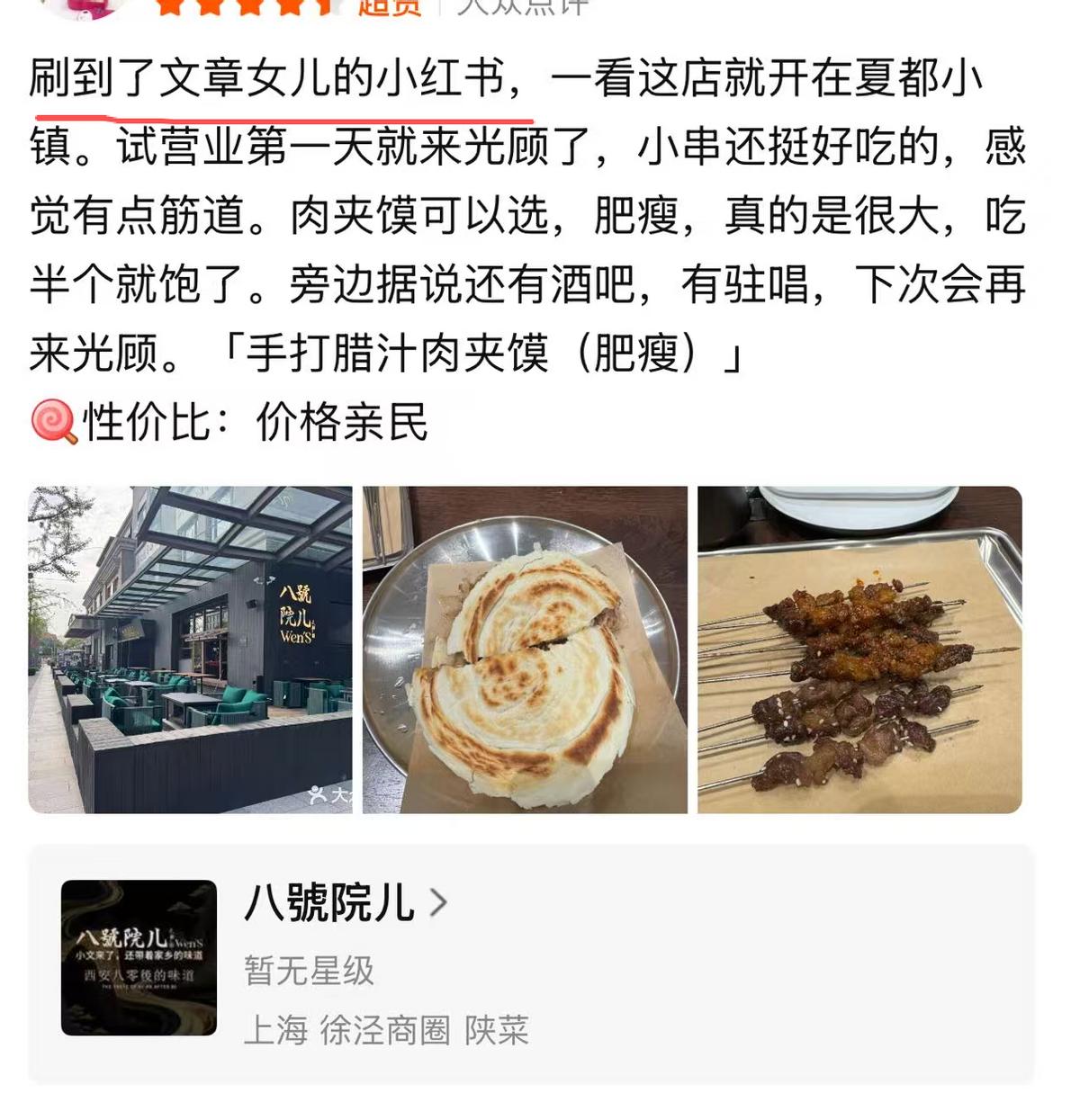The image size is (1080, 1120).
Task: Open the 八號院儿 restaurant card
Action: (x=531, y=961)
